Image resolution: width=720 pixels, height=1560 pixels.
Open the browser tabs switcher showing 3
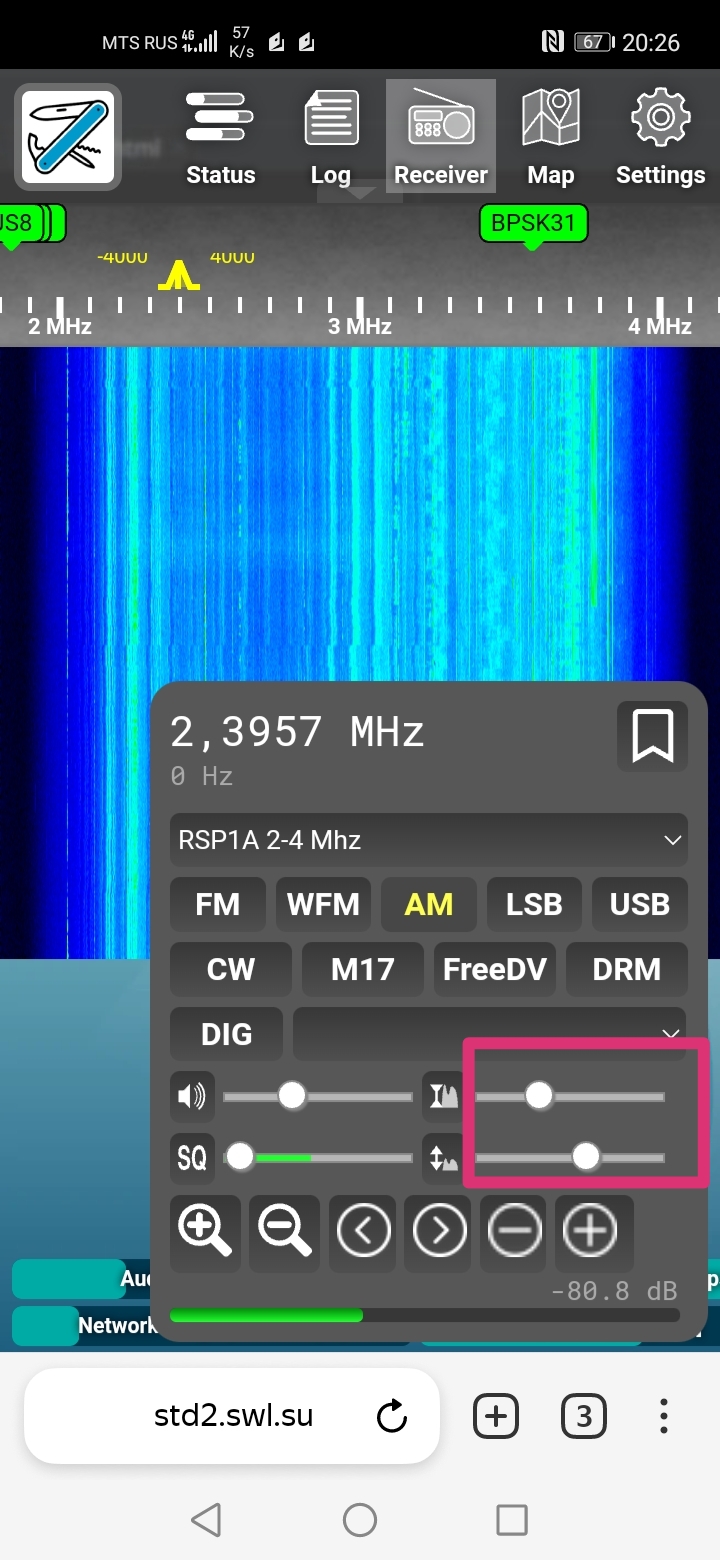(584, 1416)
